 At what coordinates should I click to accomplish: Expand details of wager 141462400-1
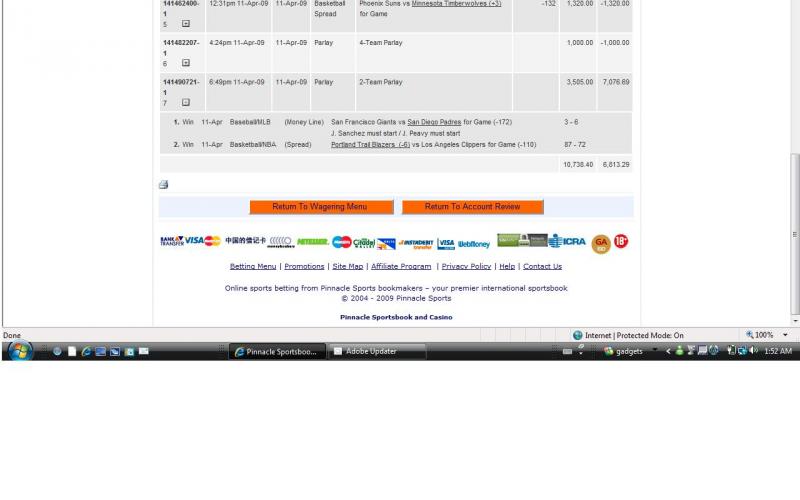[x=186, y=23]
